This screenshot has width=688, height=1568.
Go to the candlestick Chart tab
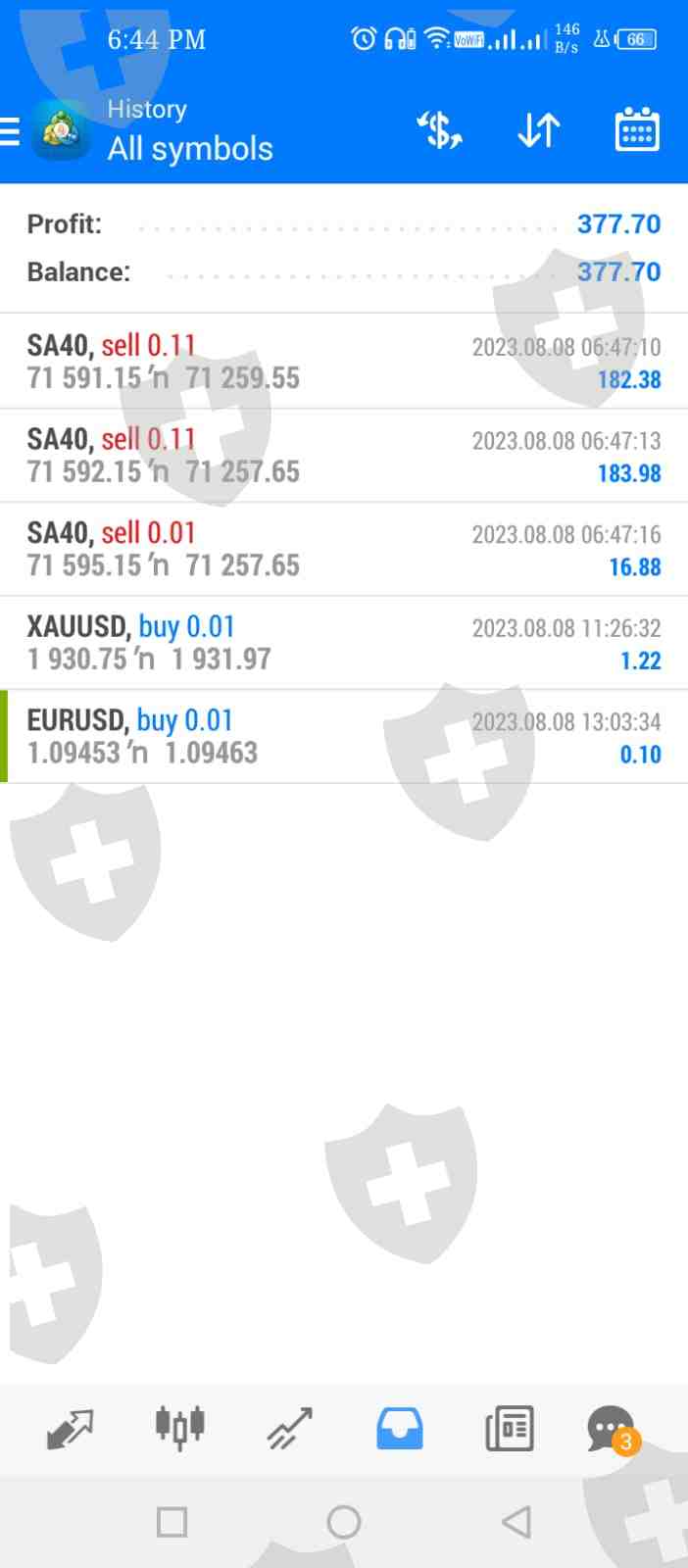[179, 1429]
